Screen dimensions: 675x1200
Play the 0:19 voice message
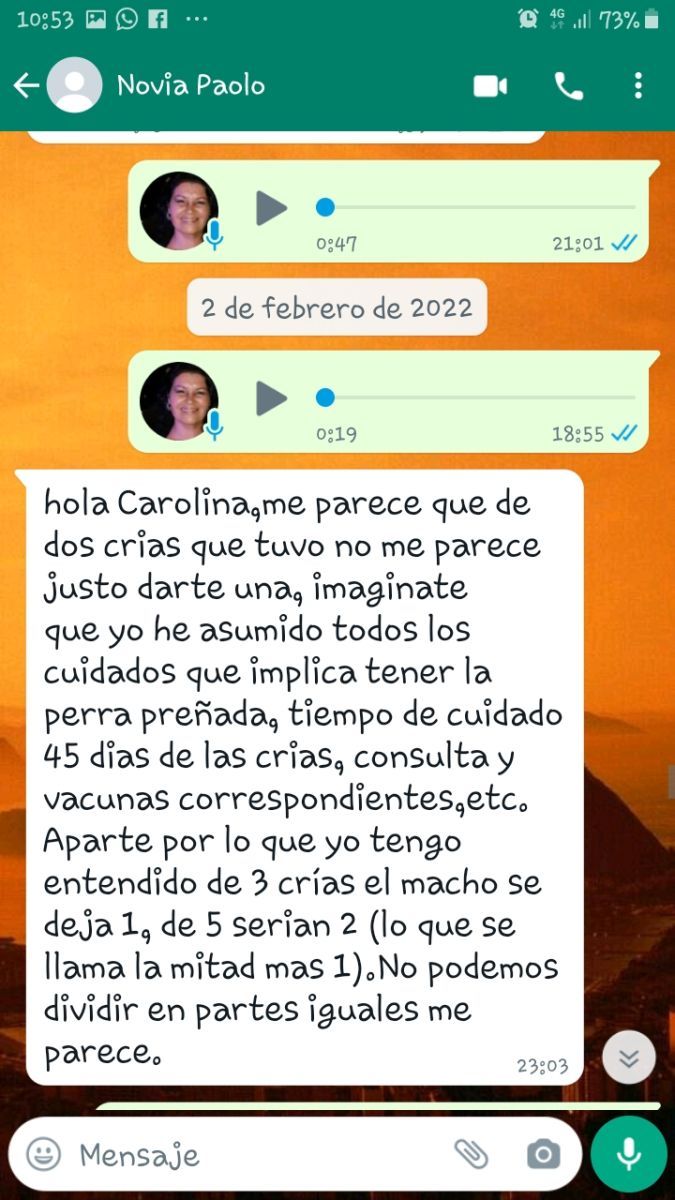(x=270, y=398)
